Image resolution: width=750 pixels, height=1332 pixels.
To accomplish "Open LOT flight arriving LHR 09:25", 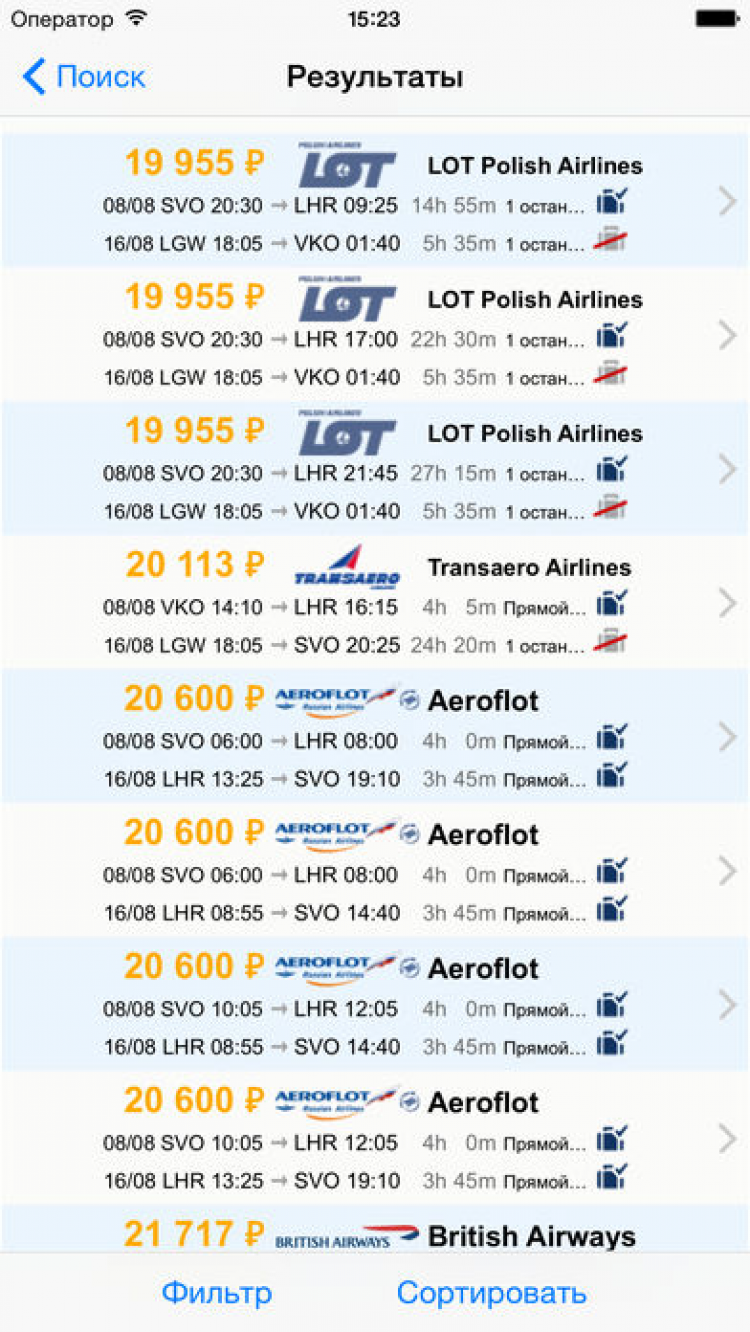I will (x=375, y=201).
